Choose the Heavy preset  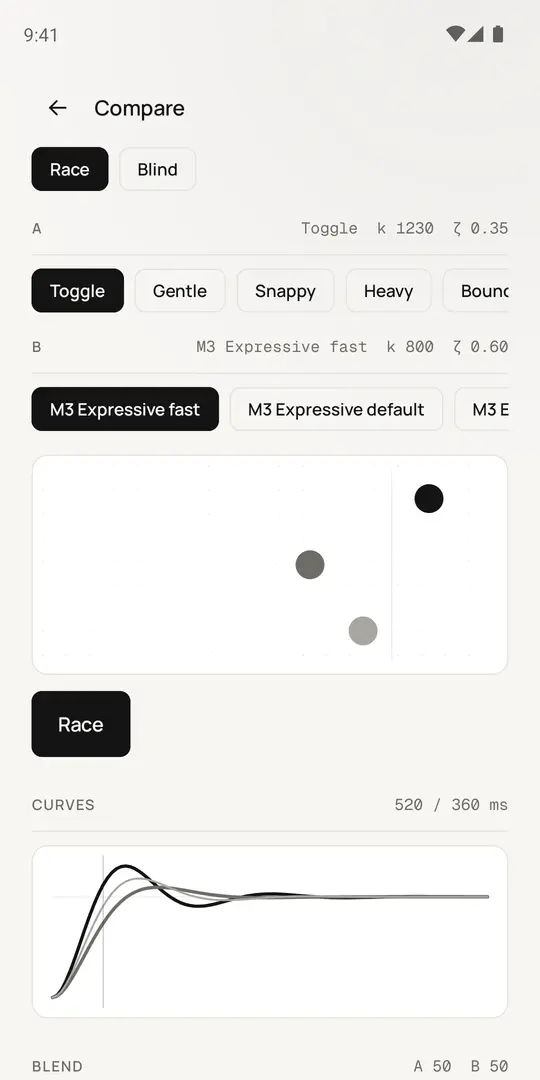click(x=388, y=291)
